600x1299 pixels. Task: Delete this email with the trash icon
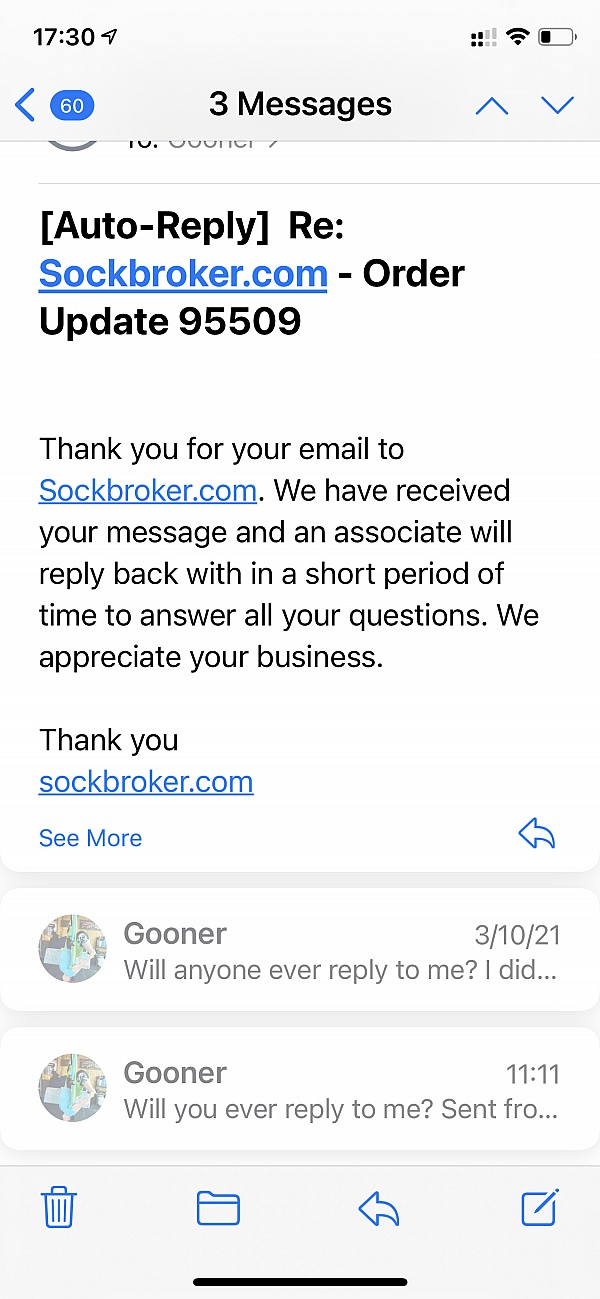click(59, 1208)
